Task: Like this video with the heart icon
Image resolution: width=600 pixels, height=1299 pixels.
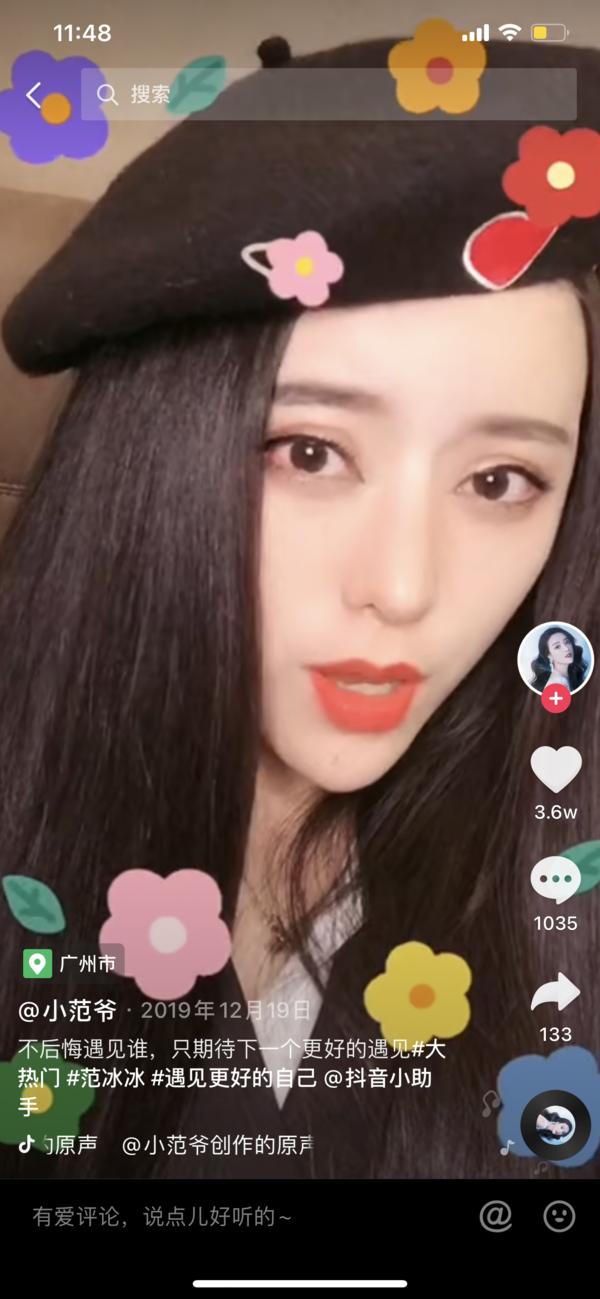Action: point(555,769)
